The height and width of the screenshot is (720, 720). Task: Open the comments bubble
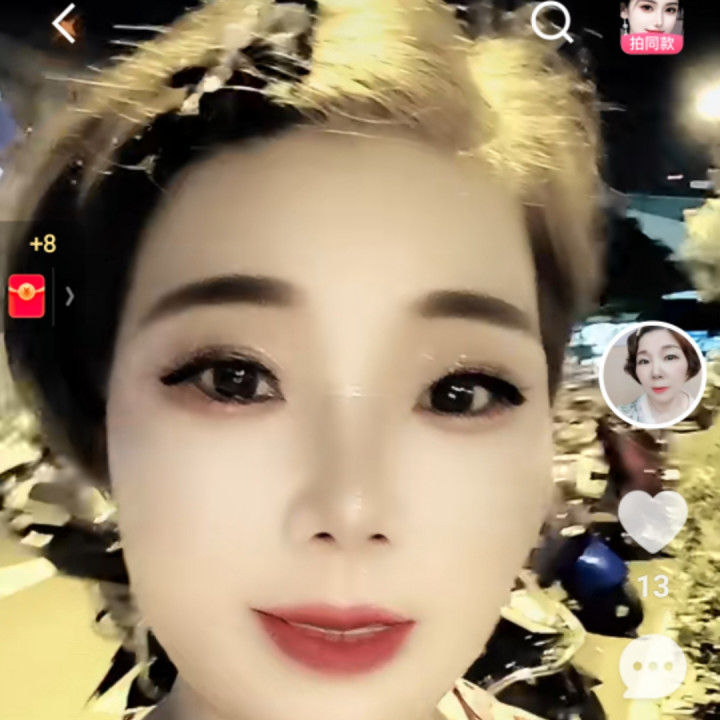[x=652, y=667]
